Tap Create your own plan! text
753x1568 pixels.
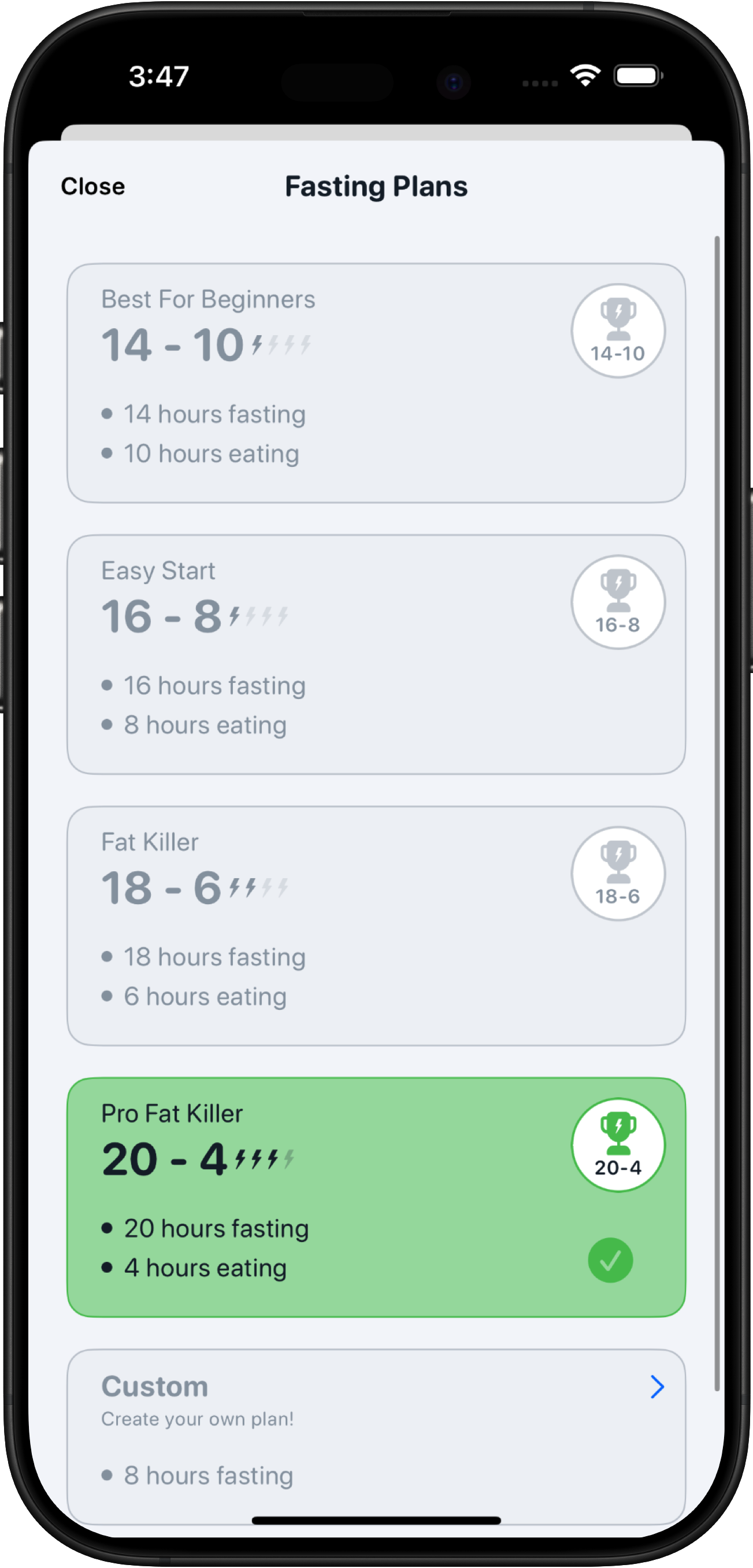[197, 1419]
